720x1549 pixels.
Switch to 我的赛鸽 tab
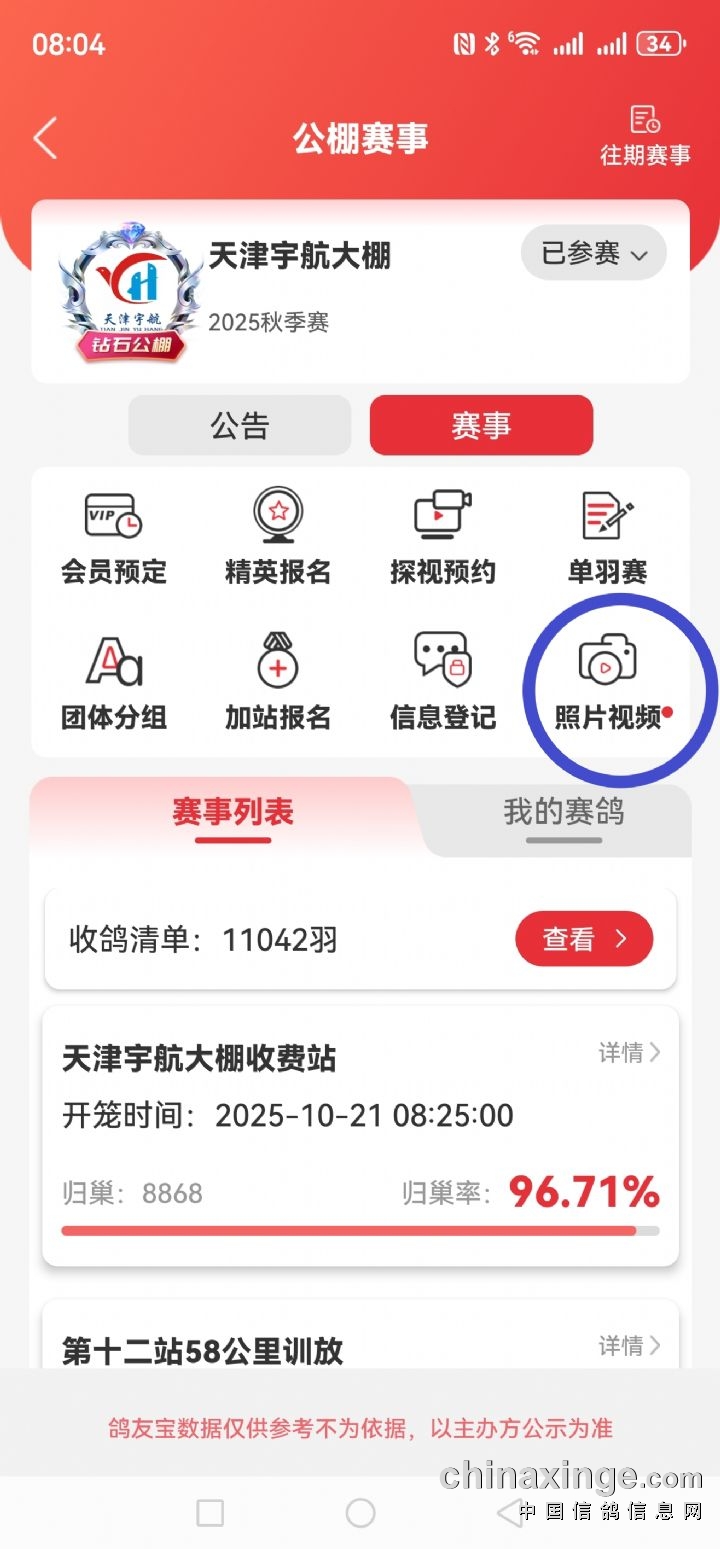[564, 812]
